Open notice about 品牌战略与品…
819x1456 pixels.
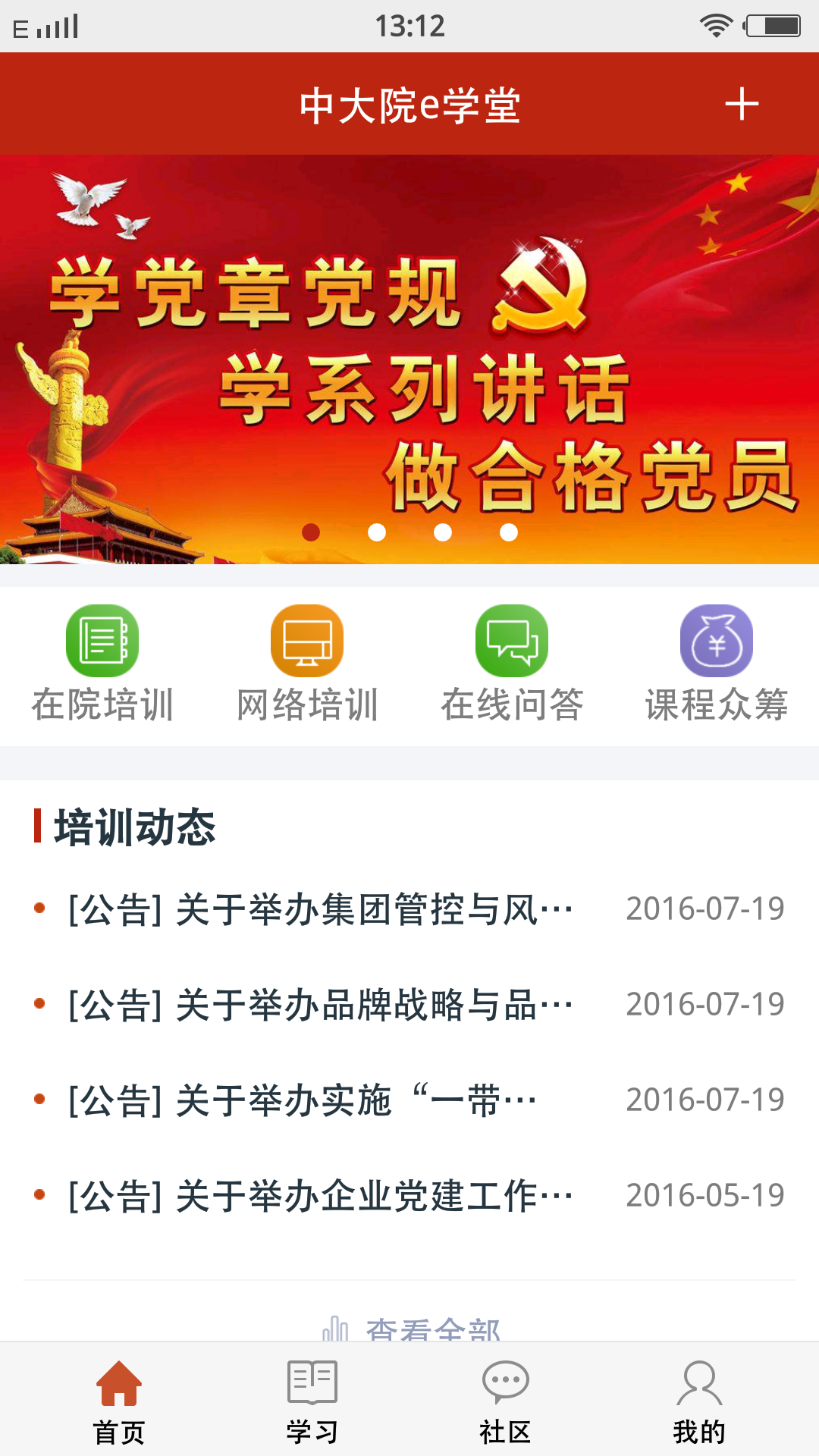click(x=320, y=1005)
